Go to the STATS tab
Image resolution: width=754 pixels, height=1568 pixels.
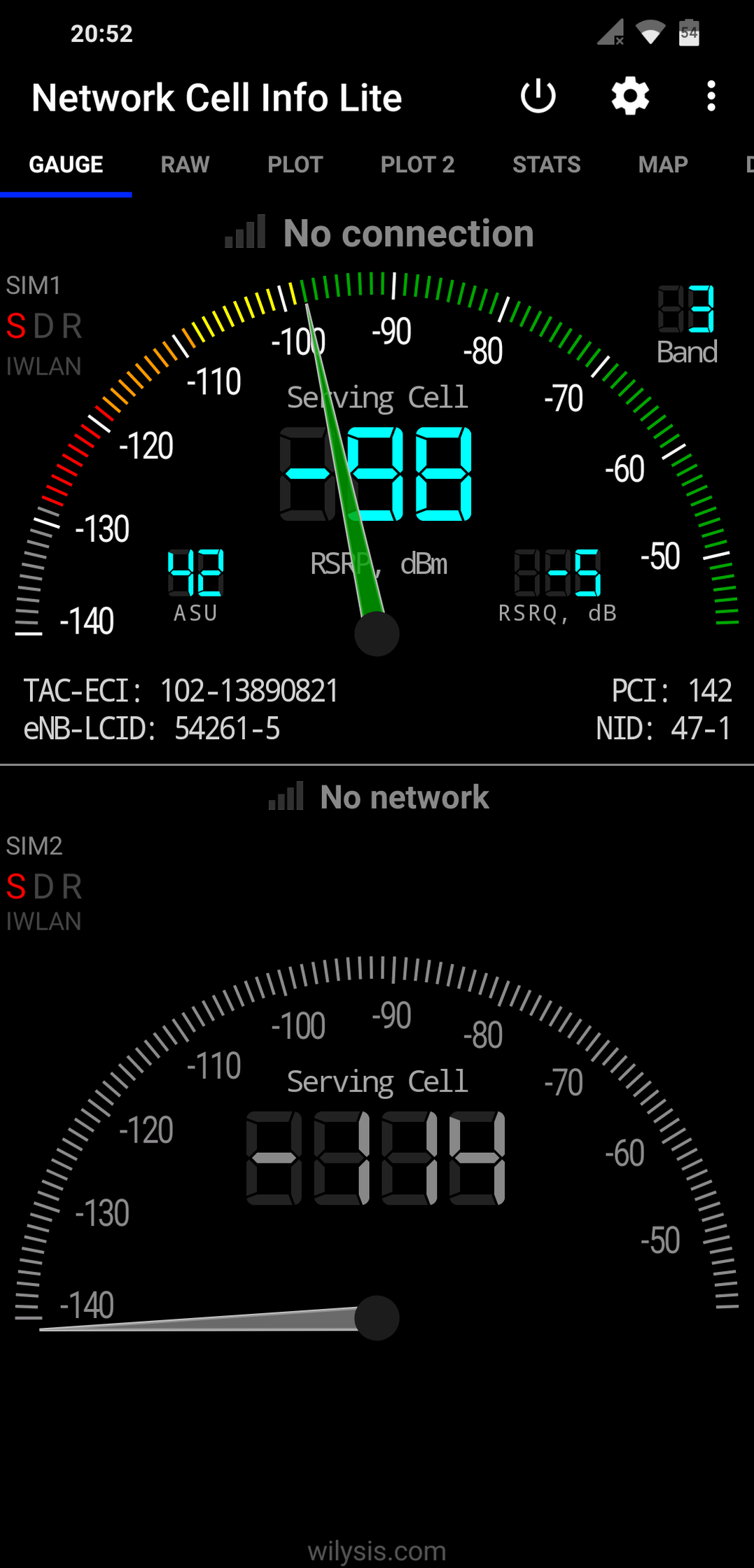[546, 164]
